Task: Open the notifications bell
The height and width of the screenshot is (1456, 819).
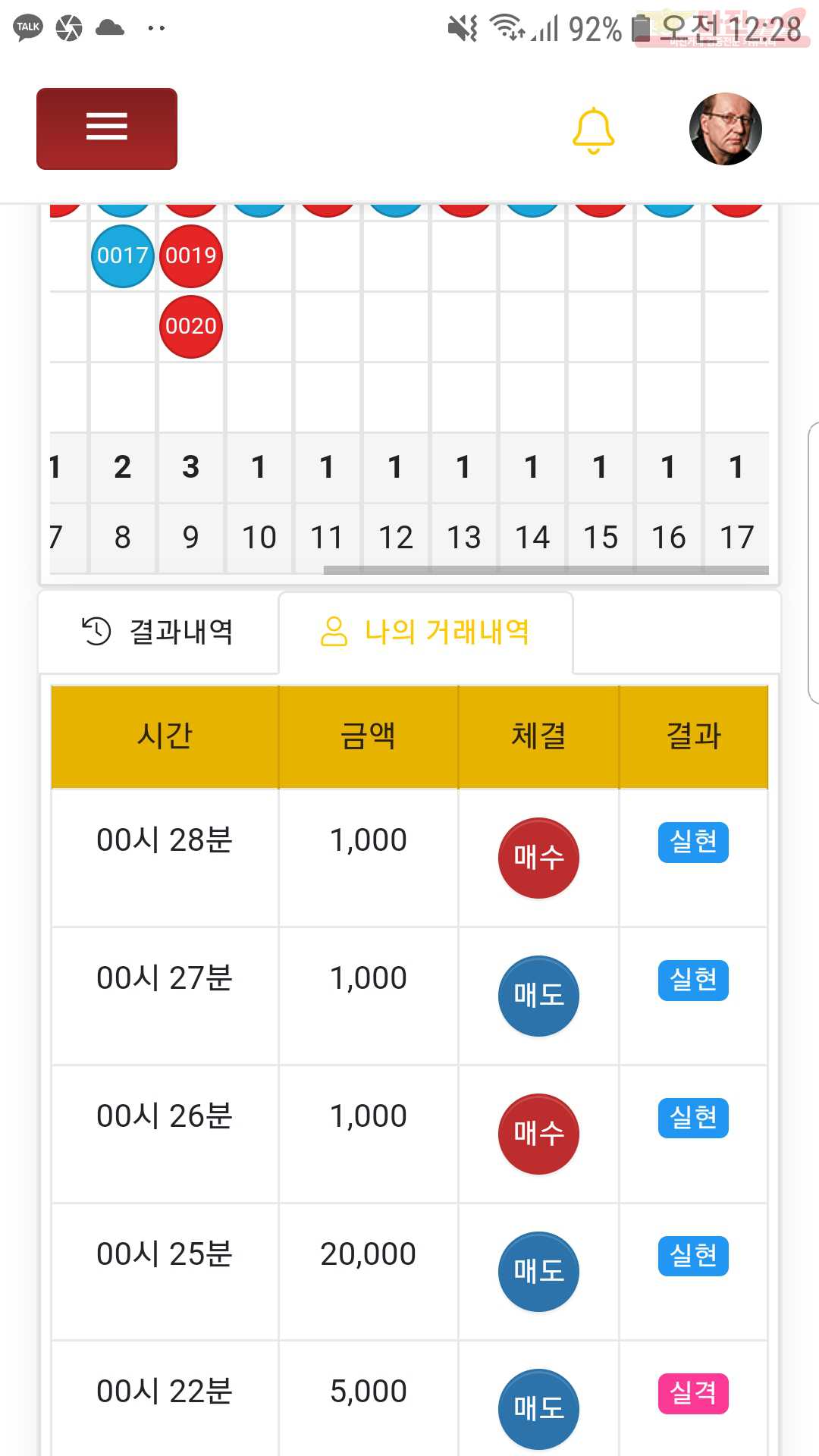Action: pyautogui.click(x=593, y=130)
